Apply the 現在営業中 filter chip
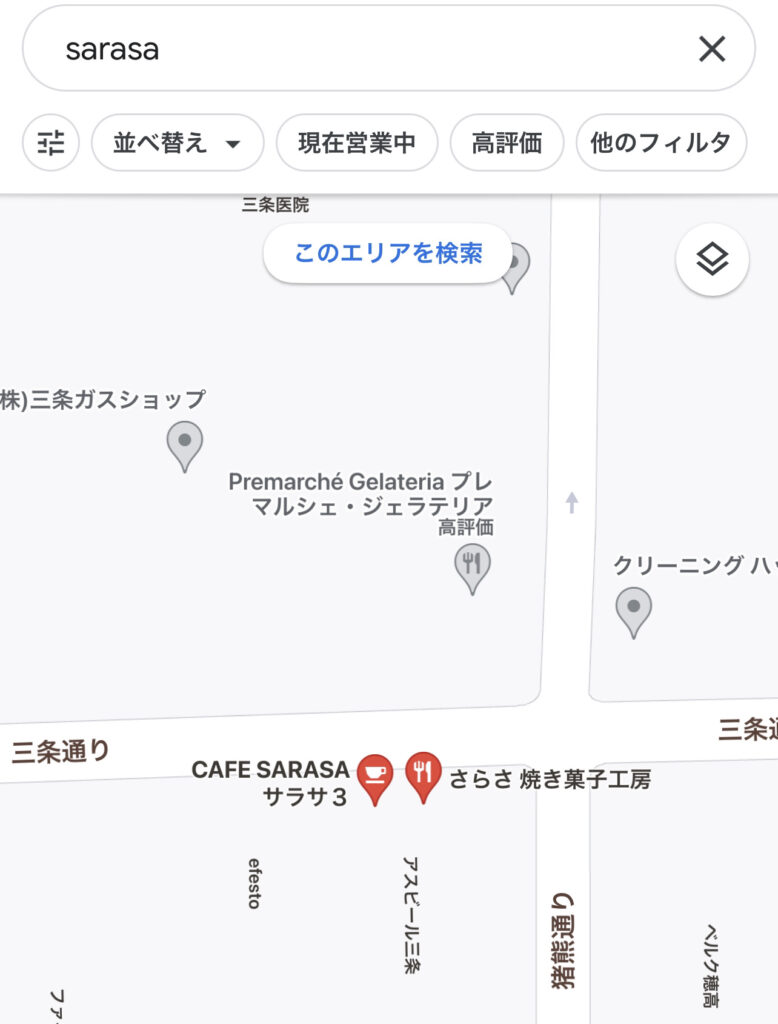Image resolution: width=778 pixels, height=1024 pixels. point(356,143)
